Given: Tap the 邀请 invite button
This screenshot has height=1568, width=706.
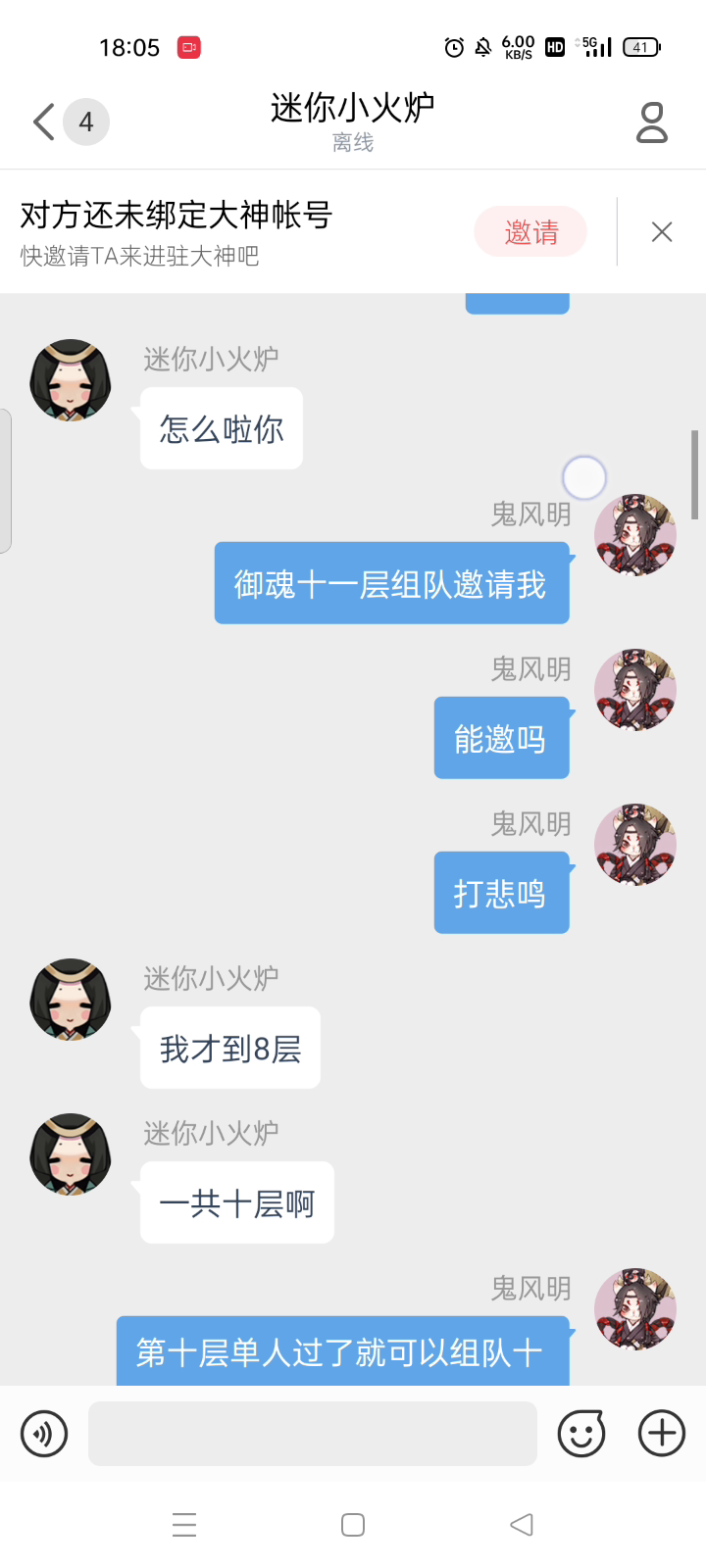Looking at the screenshot, I should pyautogui.click(x=530, y=232).
